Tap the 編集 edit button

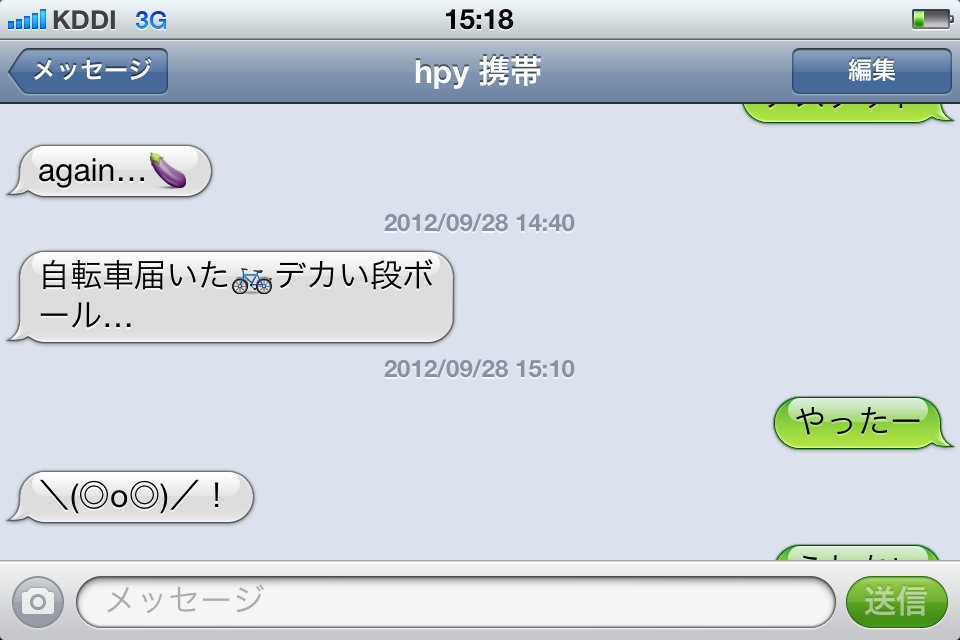(871, 71)
